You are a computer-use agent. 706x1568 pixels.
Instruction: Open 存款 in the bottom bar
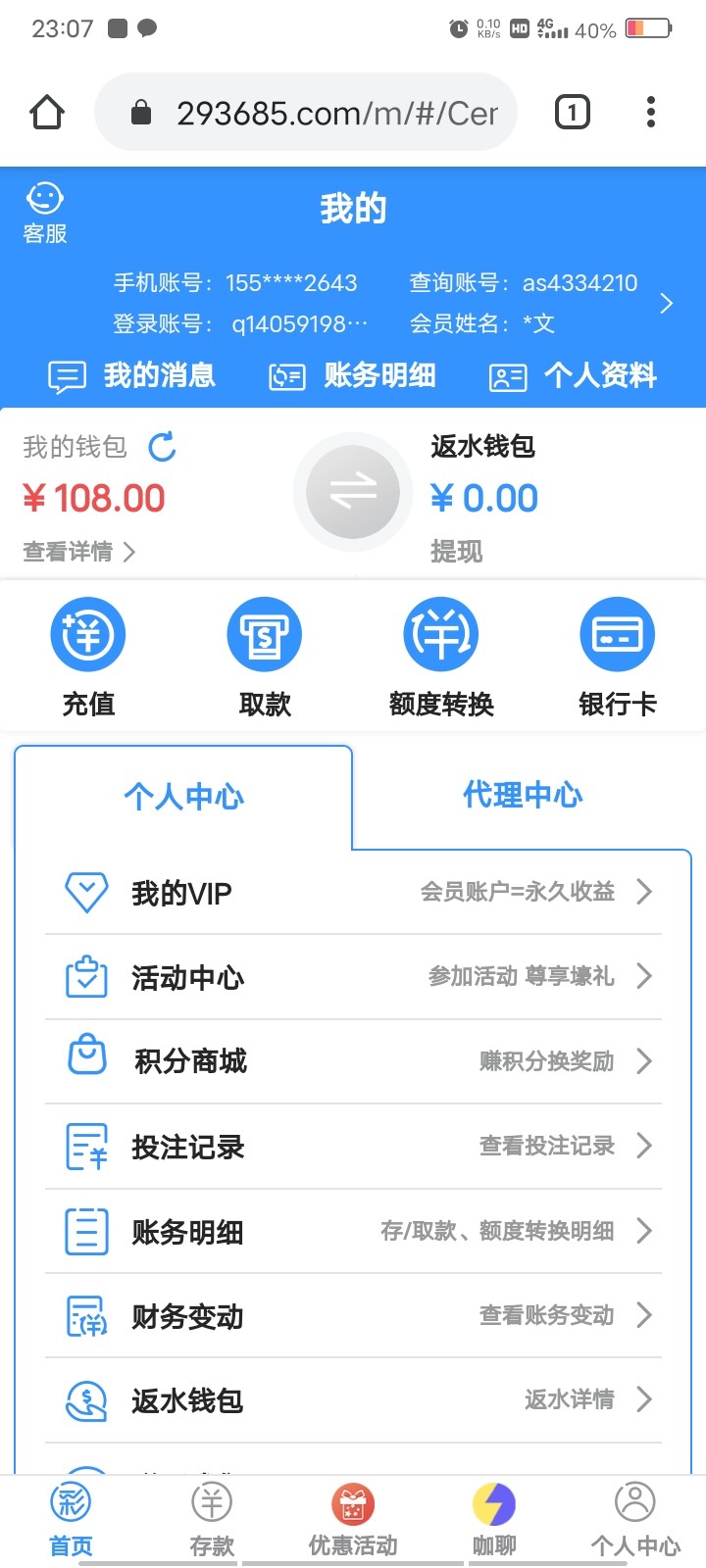pos(212,1519)
